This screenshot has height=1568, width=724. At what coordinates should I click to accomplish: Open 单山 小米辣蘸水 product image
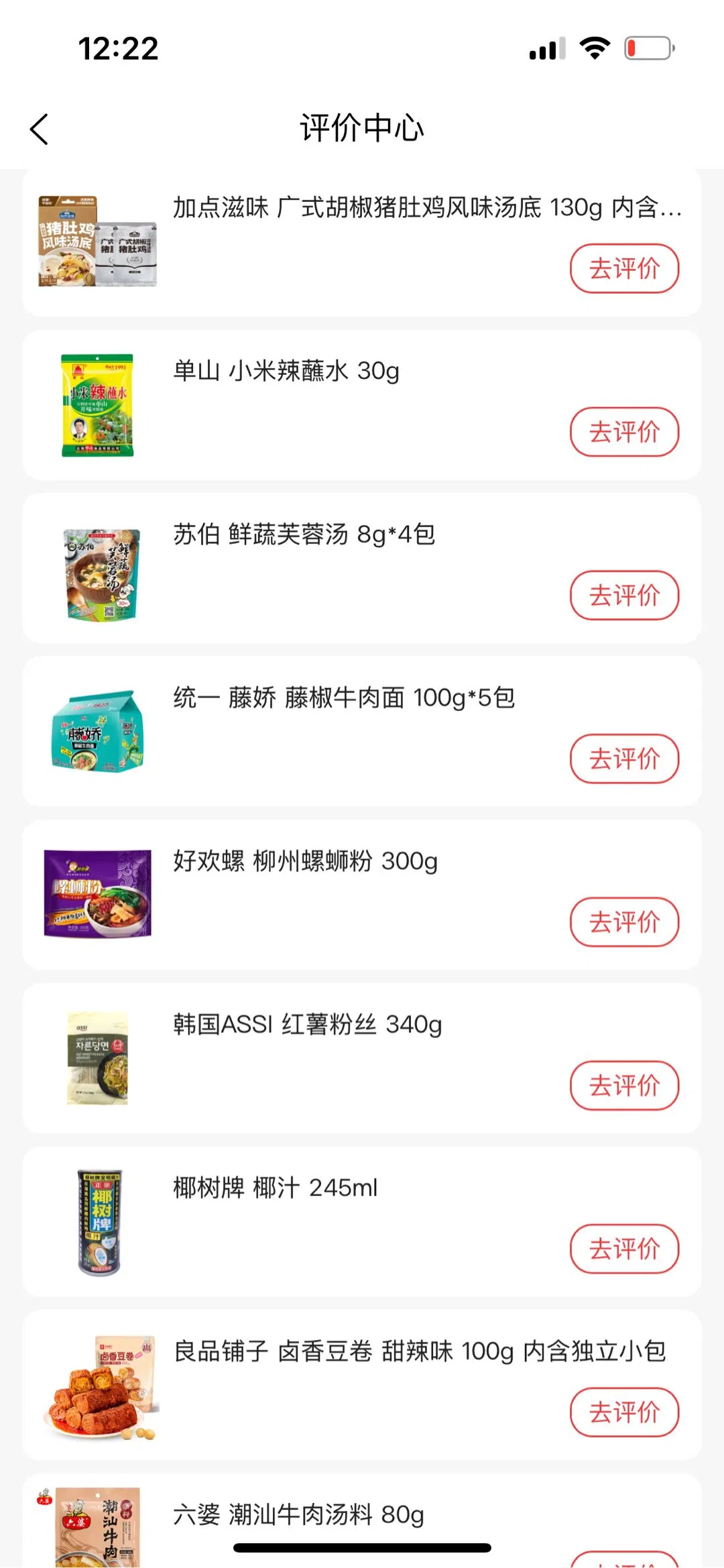[98, 405]
